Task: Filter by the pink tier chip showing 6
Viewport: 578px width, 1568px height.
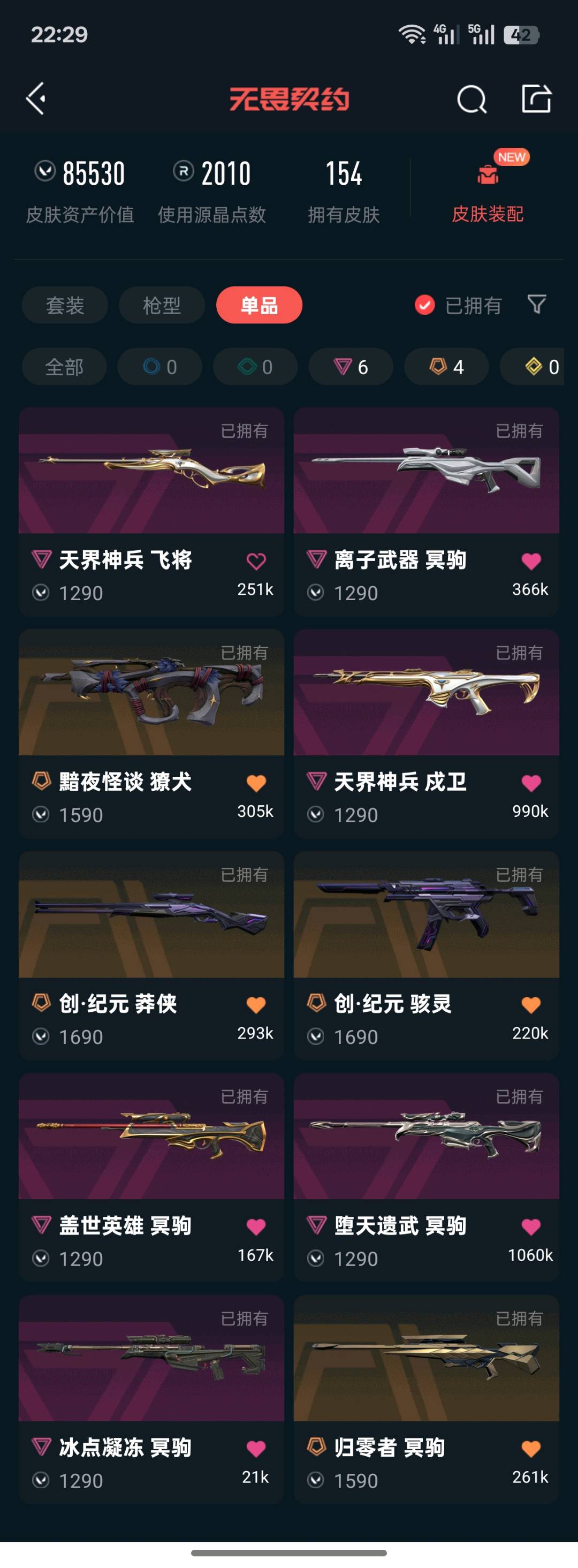Action: (351, 367)
